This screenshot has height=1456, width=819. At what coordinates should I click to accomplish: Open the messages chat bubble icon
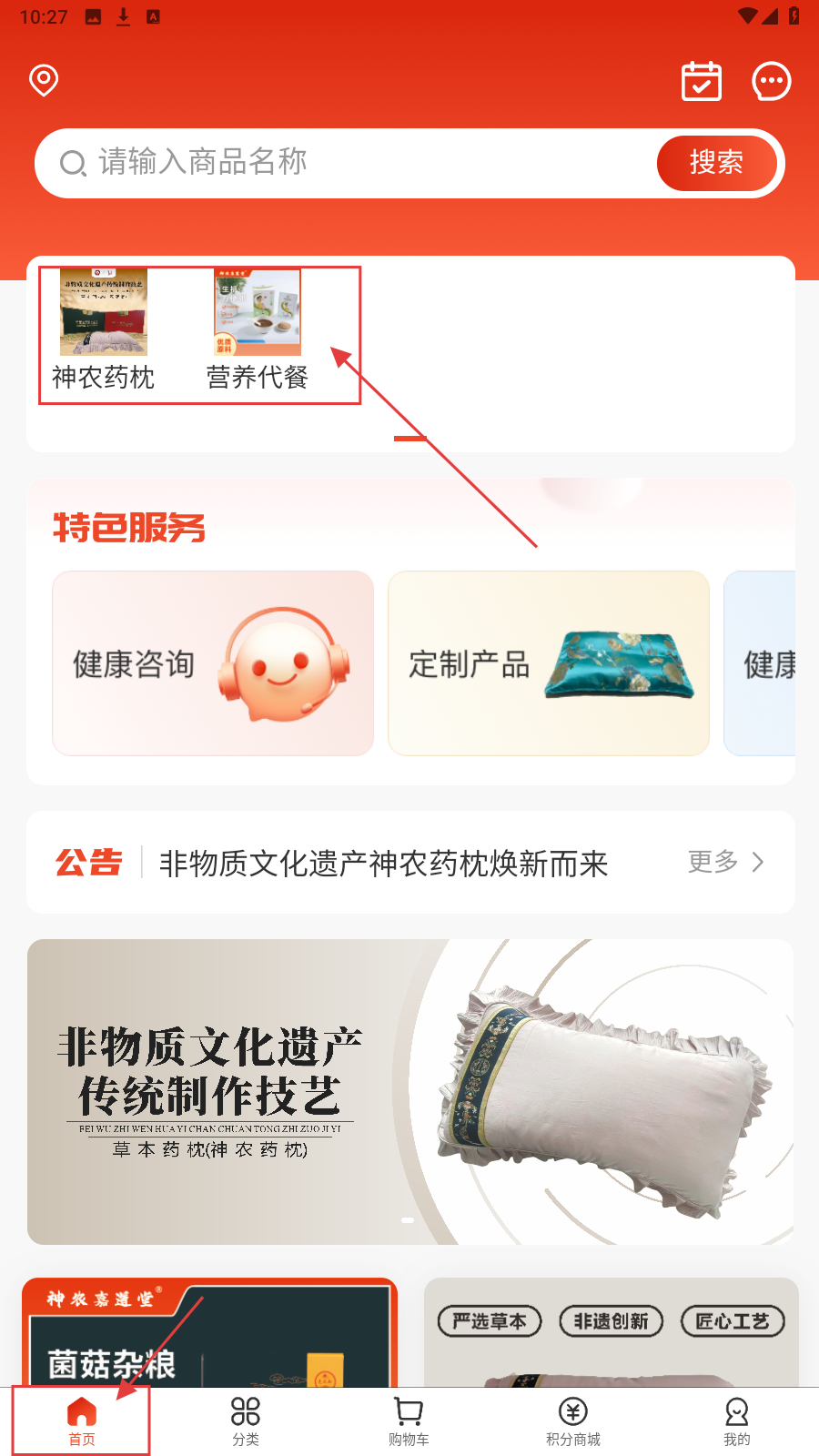point(772,81)
